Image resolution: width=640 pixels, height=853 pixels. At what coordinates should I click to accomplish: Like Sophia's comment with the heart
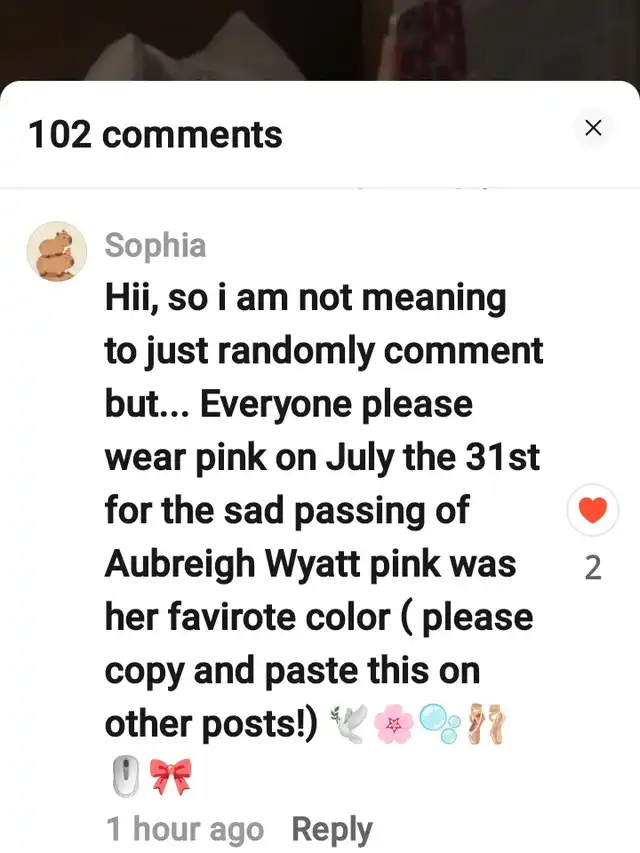pos(592,511)
